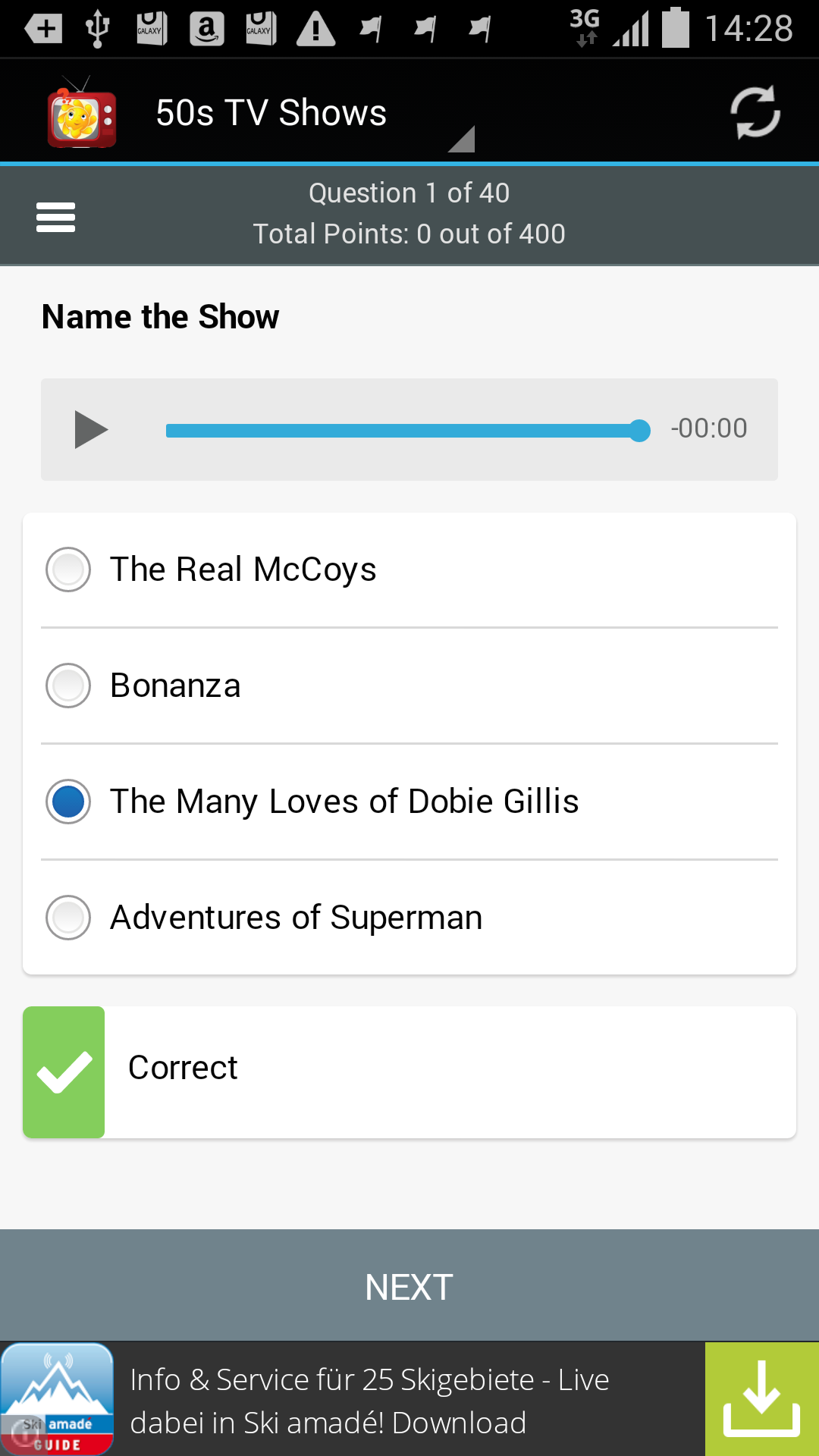Image resolution: width=819 pixels, height=1456 pixels.
Task: Tap the download icon on the ad banner
Action: click(761, 1398)
